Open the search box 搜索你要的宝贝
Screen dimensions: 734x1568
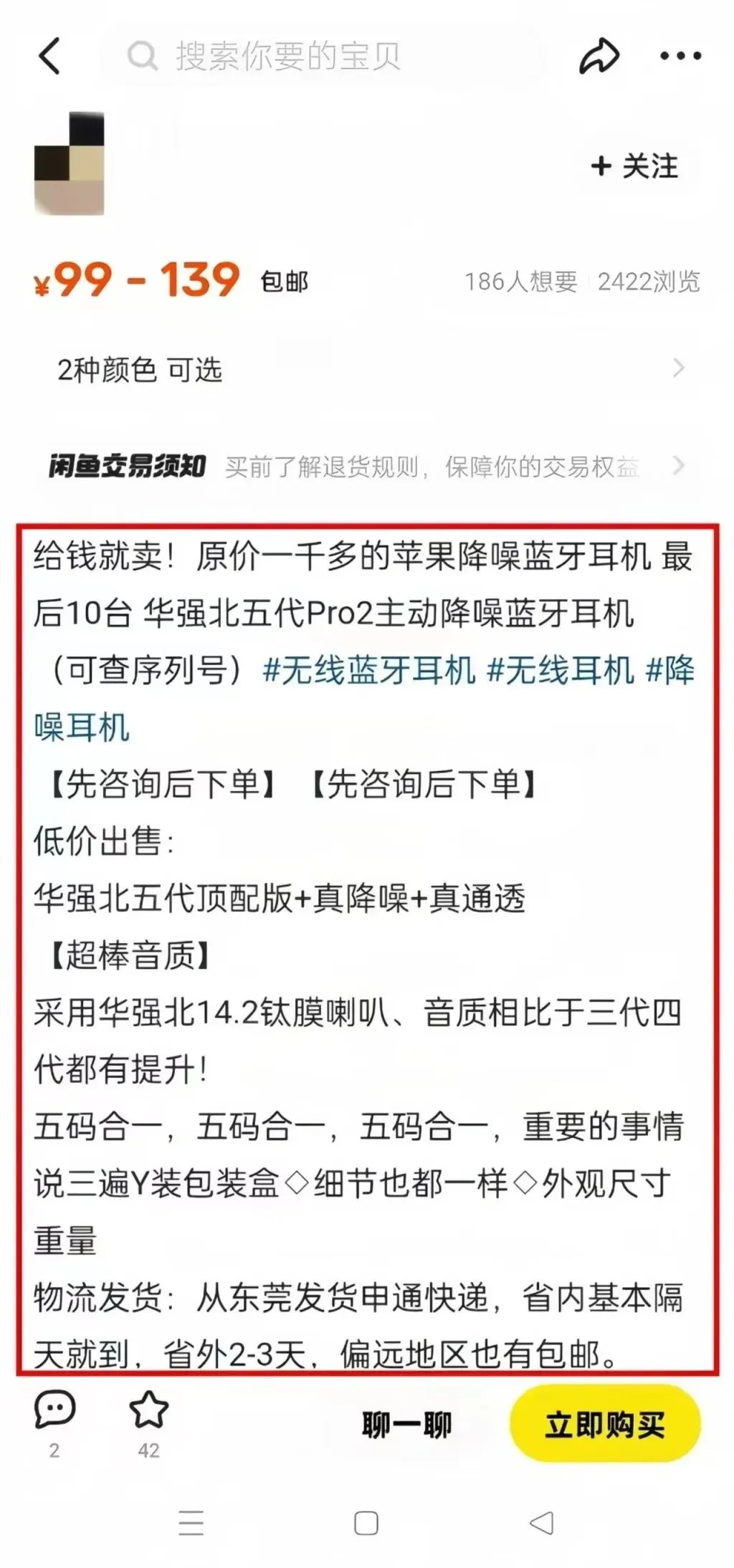(x=287, y=56)
